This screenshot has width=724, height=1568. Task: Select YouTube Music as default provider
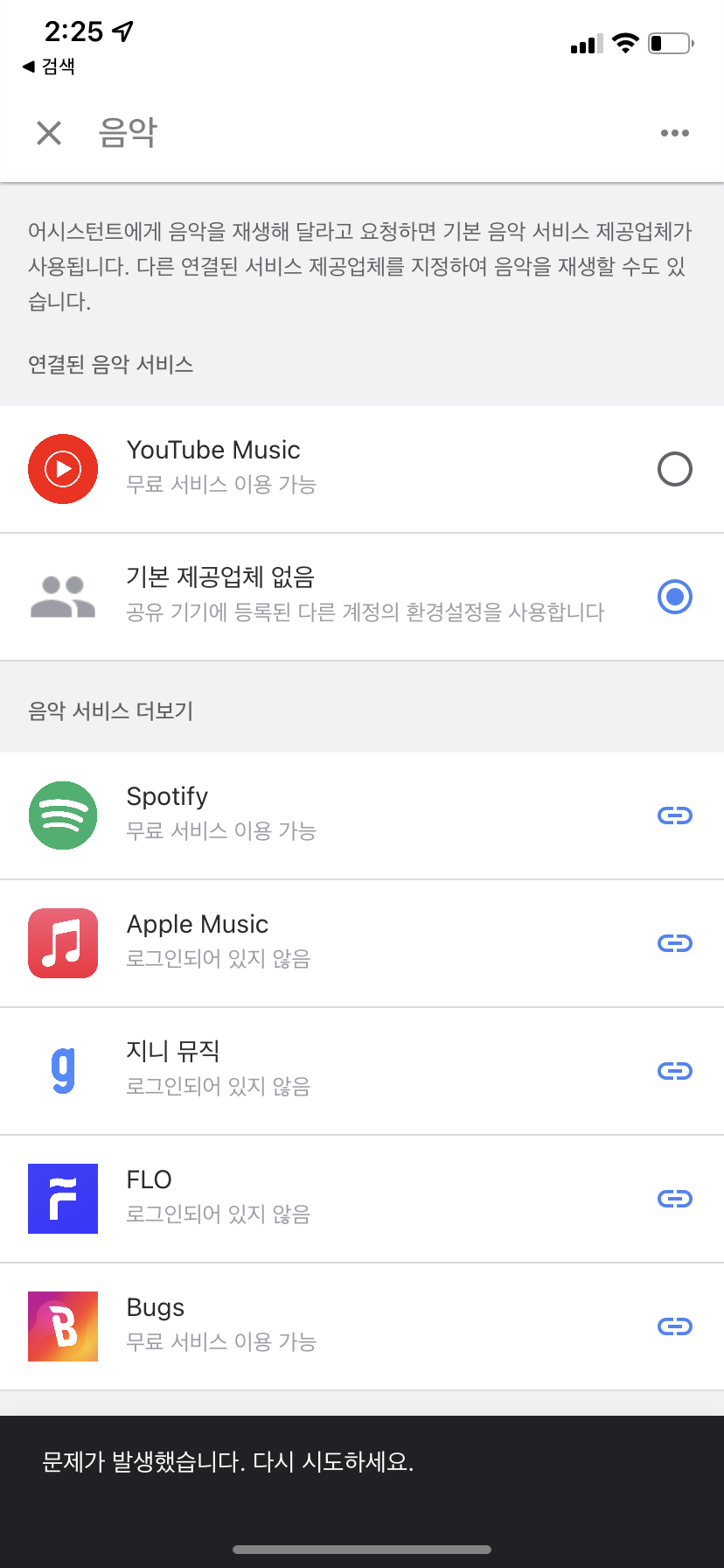tap(674, 468)
